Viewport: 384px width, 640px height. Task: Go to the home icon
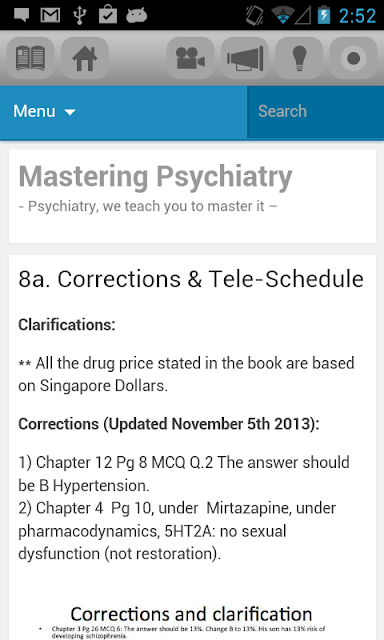(84, 58)
